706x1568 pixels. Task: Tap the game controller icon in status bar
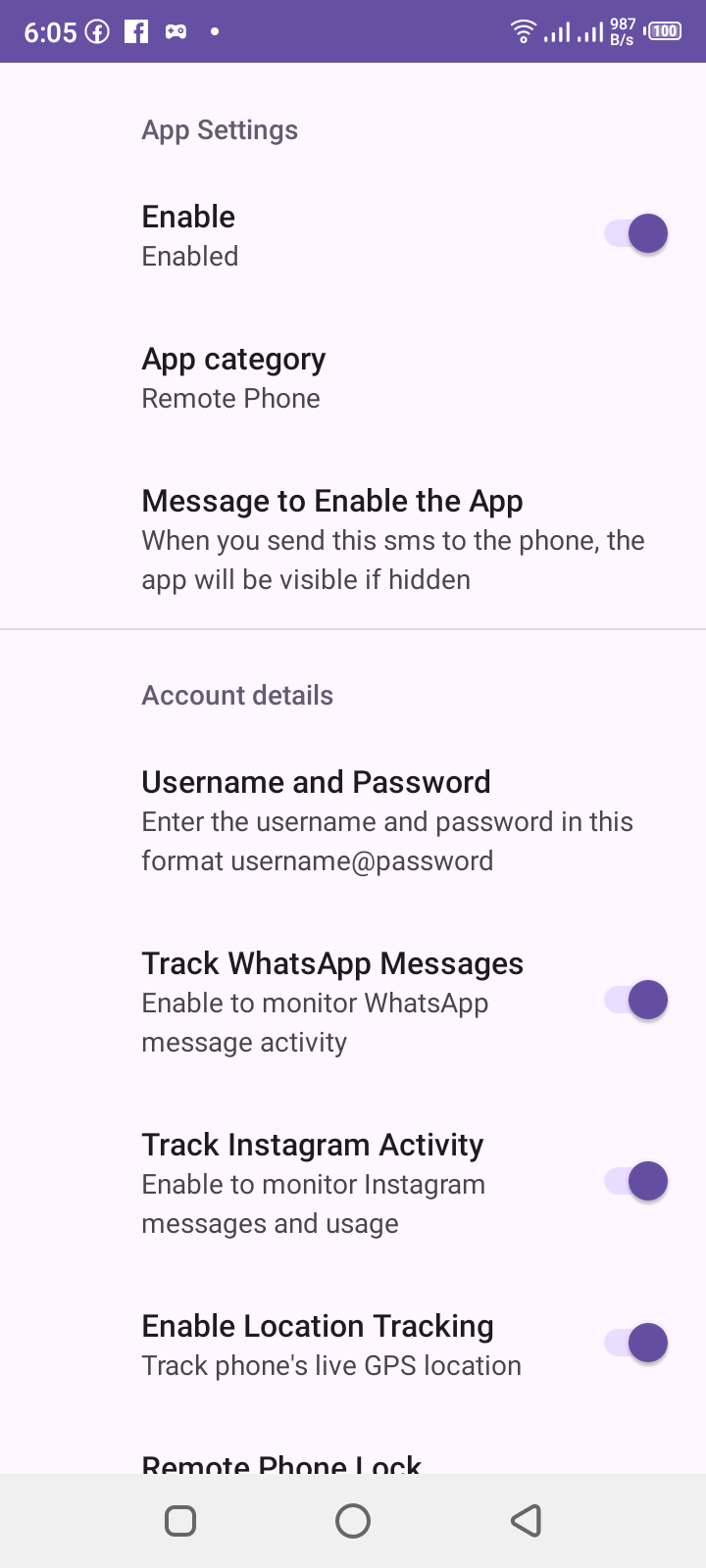pyautogui.click(x=177, y=30)
